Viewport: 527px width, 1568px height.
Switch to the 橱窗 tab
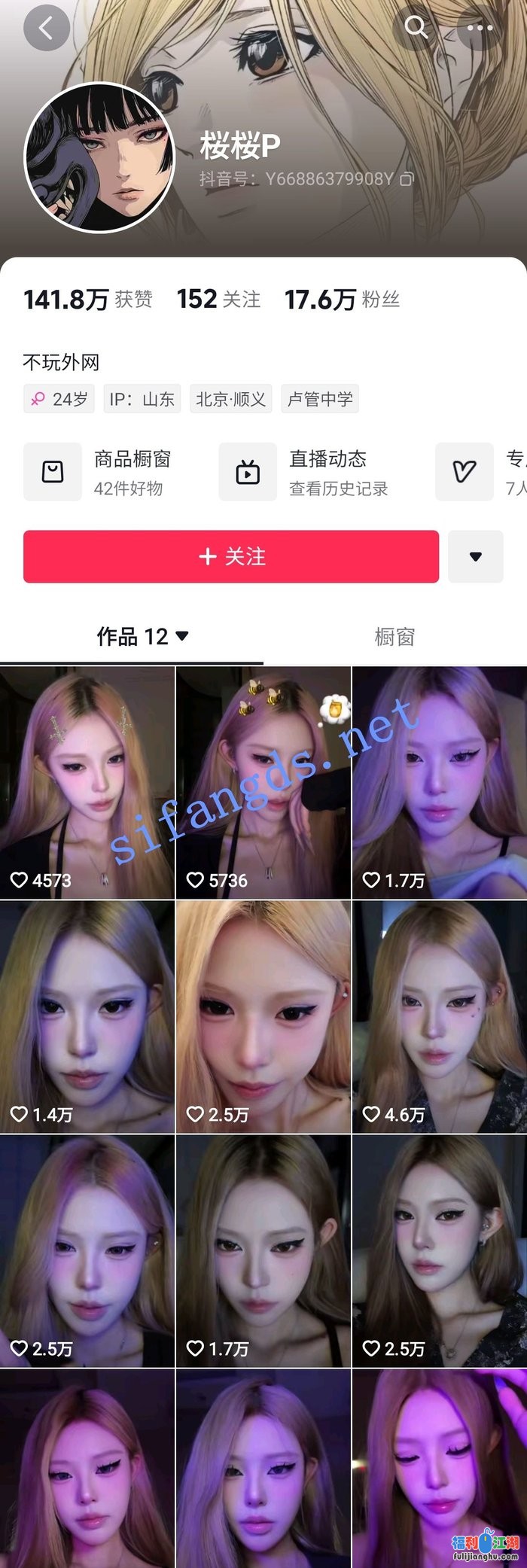394,637
